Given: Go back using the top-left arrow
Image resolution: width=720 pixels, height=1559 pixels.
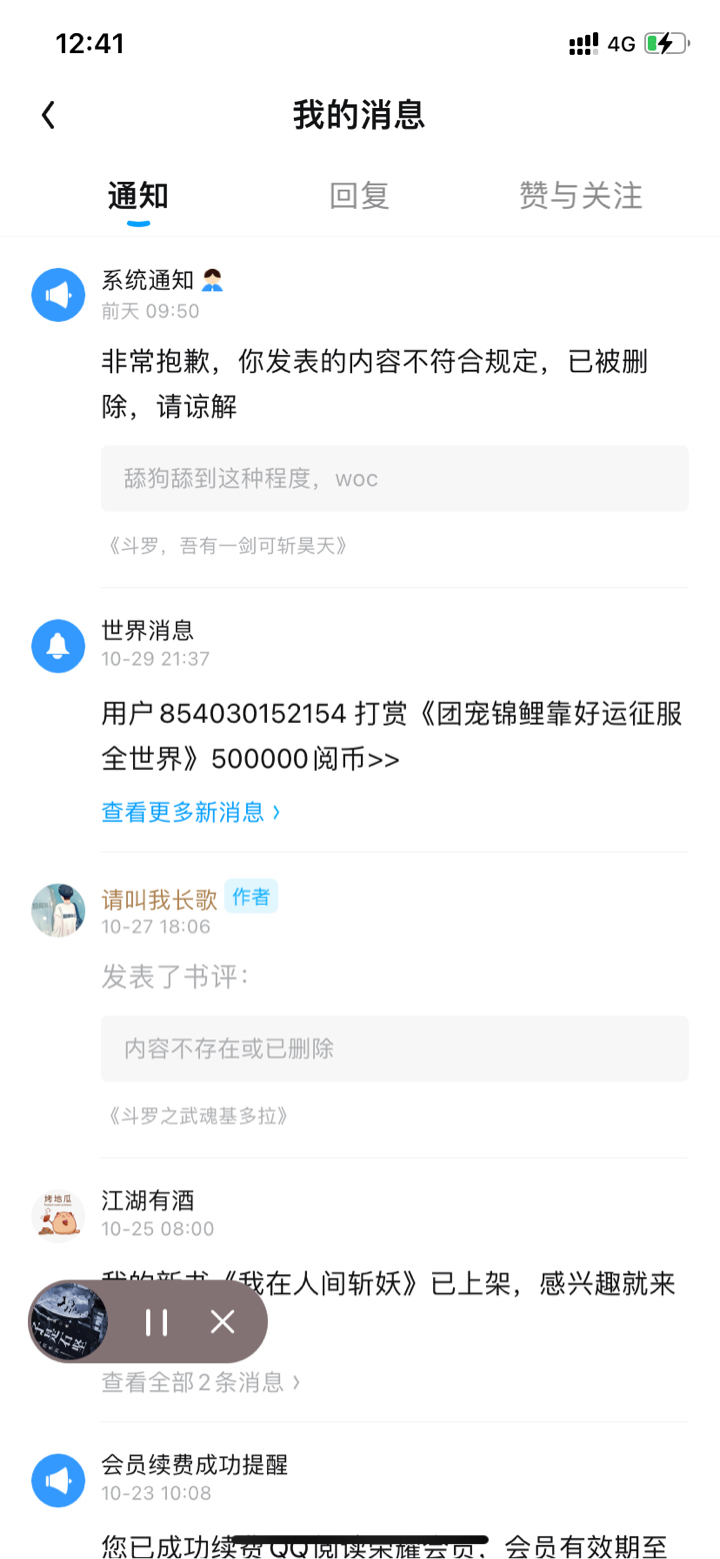Looking at the screenshot, I should pyautogui.click(x=48, y=115).
